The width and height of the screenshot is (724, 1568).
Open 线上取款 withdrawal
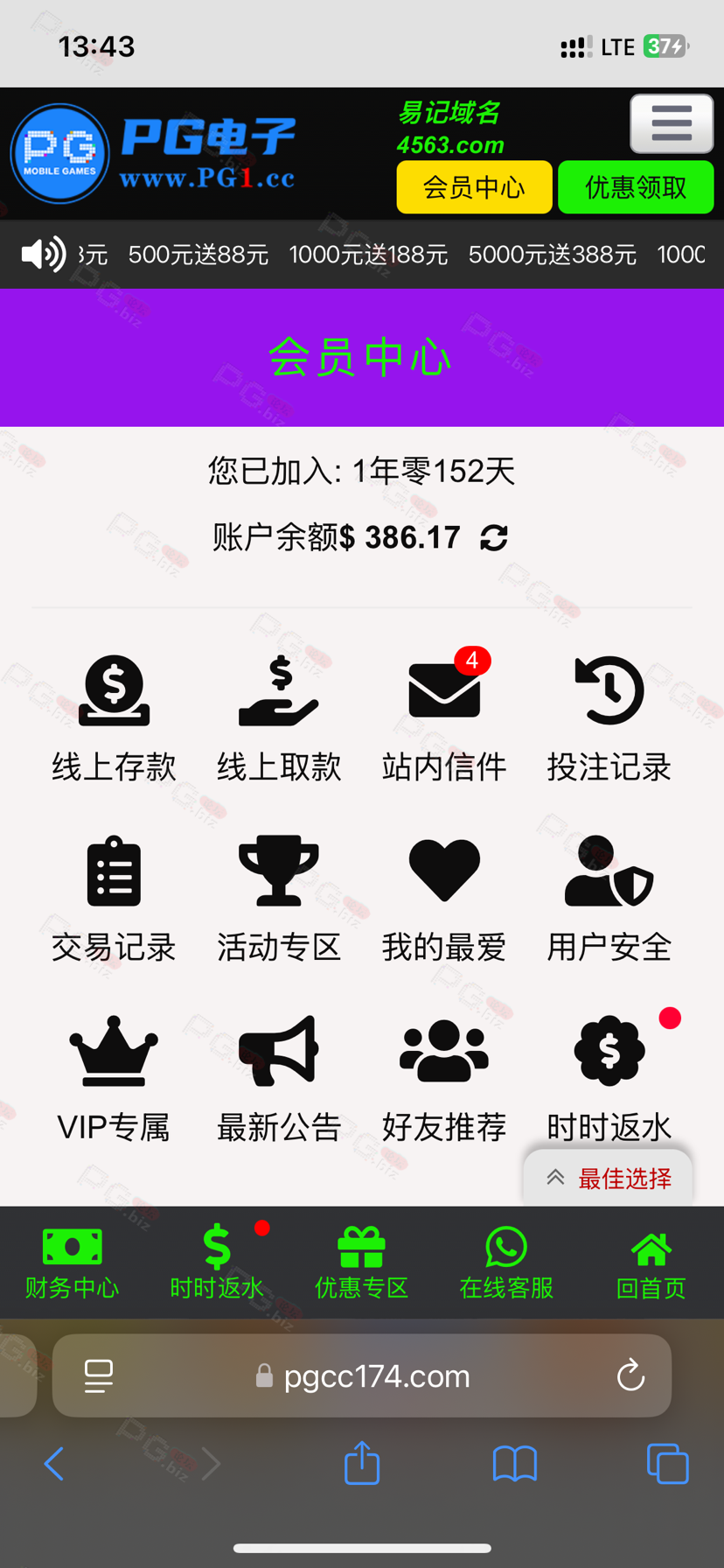[x=279, y=719]
